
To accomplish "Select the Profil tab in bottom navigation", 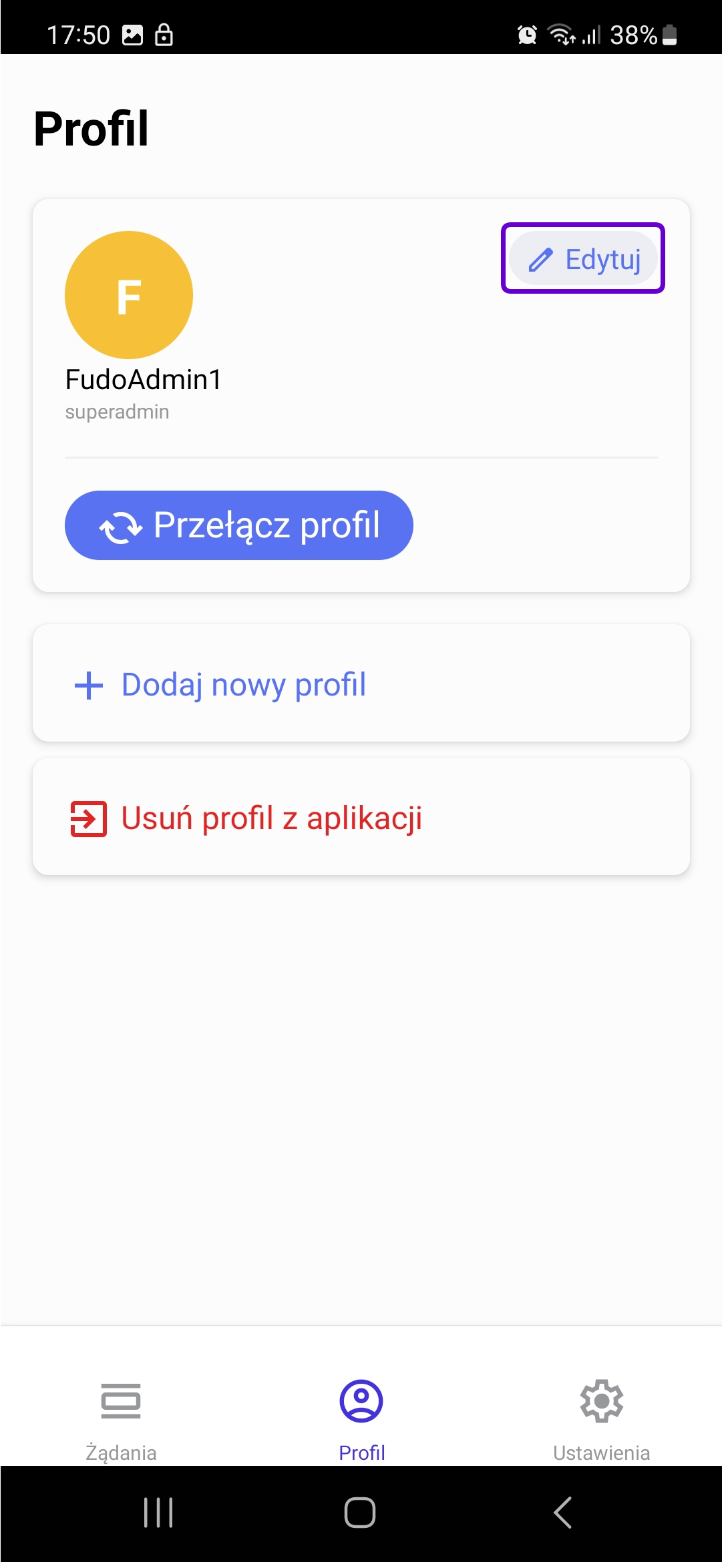I will pos(361,1420).
